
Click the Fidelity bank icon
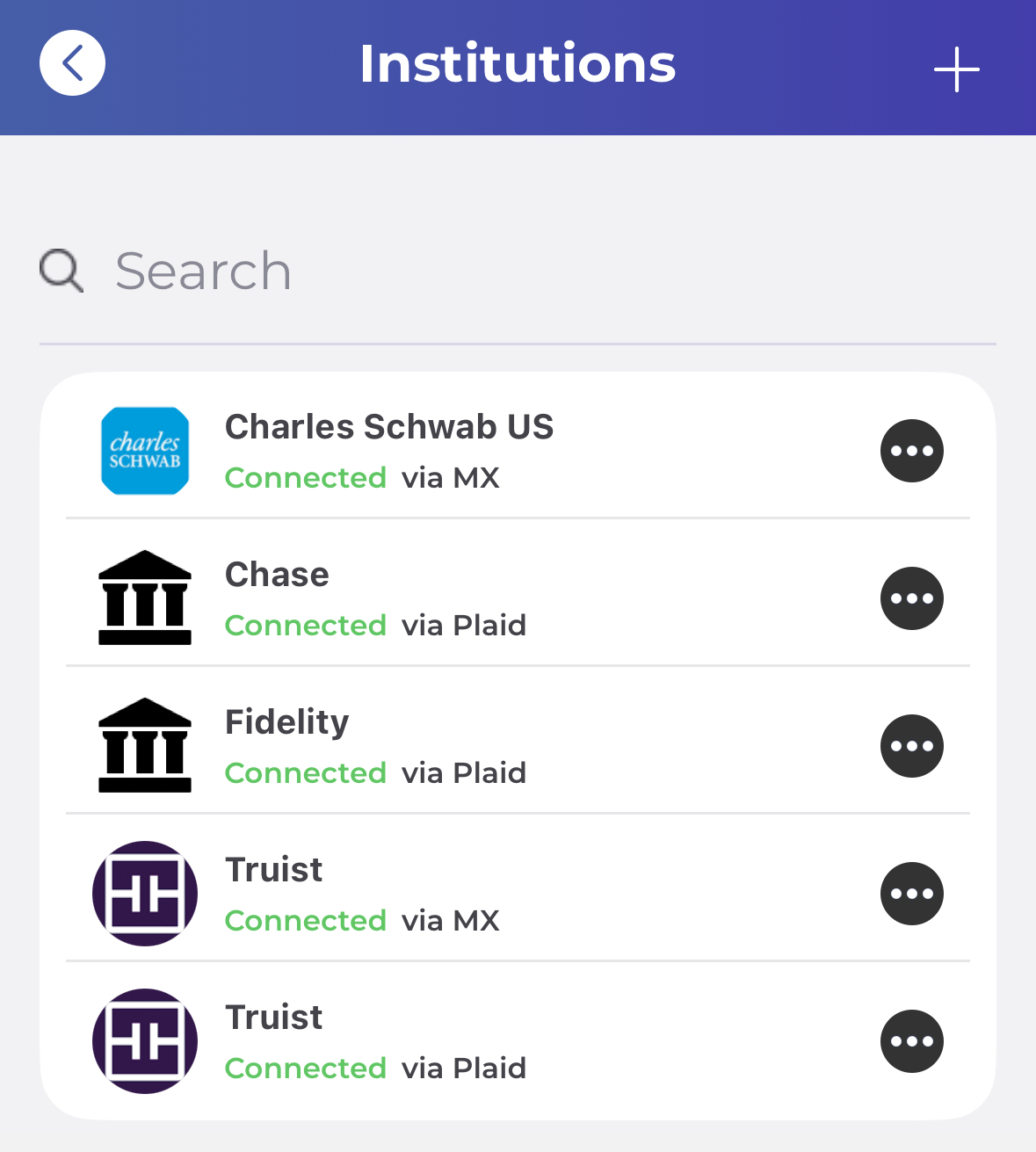[145, 746]
